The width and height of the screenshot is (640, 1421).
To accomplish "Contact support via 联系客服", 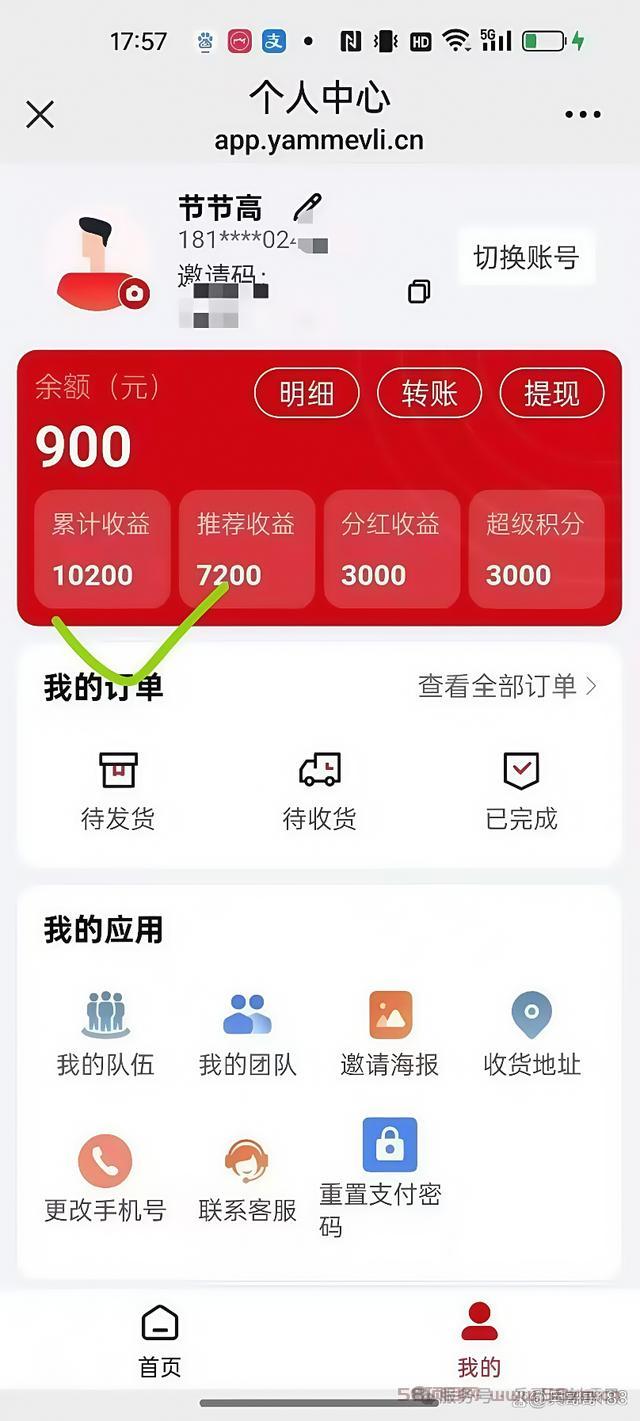I will [x=247, y=1179].
